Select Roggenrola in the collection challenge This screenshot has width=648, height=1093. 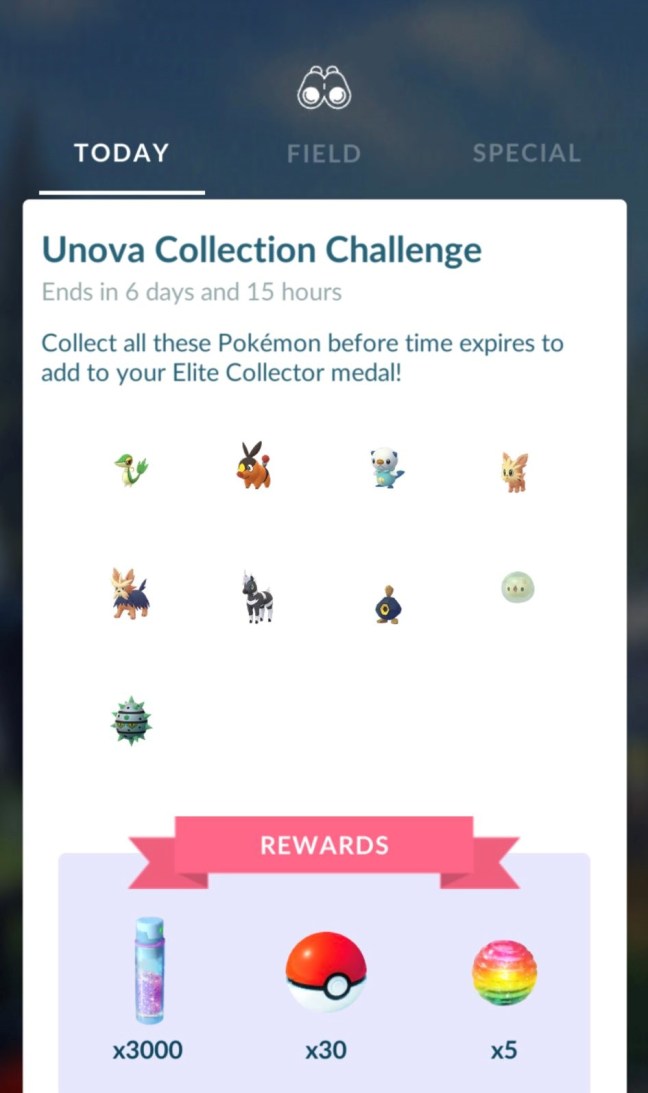point(387,605)
